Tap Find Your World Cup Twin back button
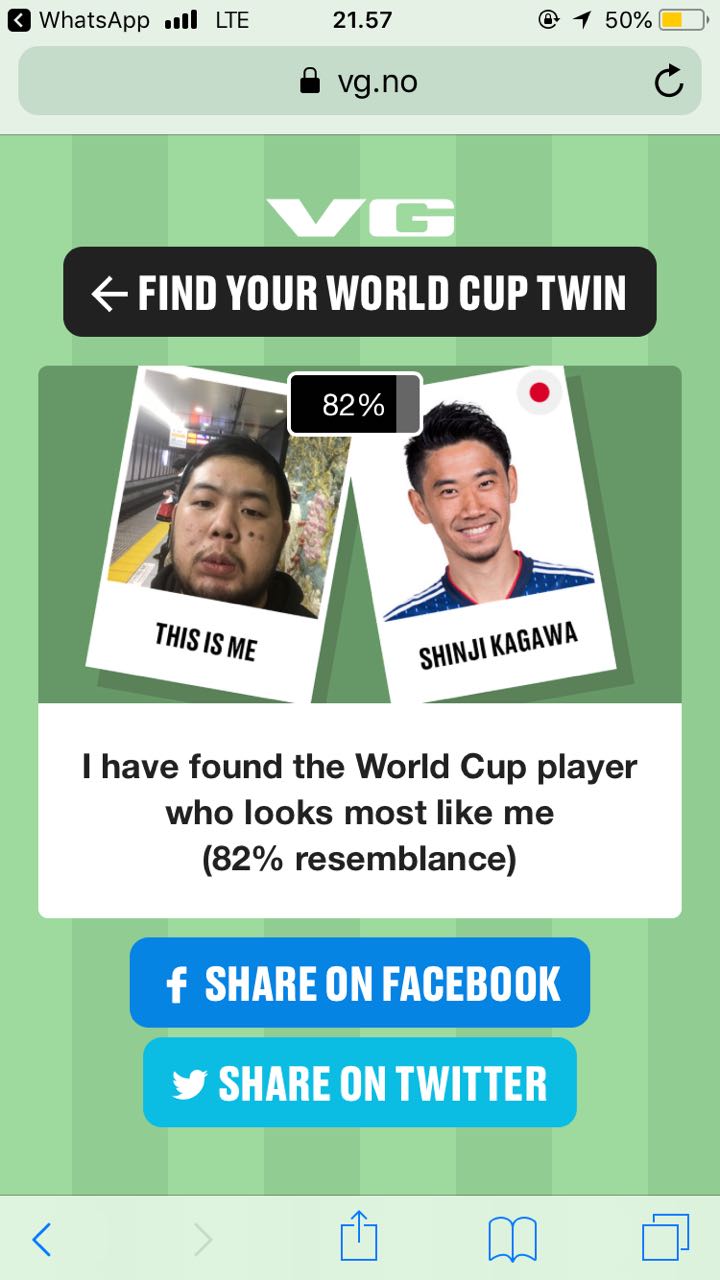The height and width of the screenshot is (1280, 720). 359,292
